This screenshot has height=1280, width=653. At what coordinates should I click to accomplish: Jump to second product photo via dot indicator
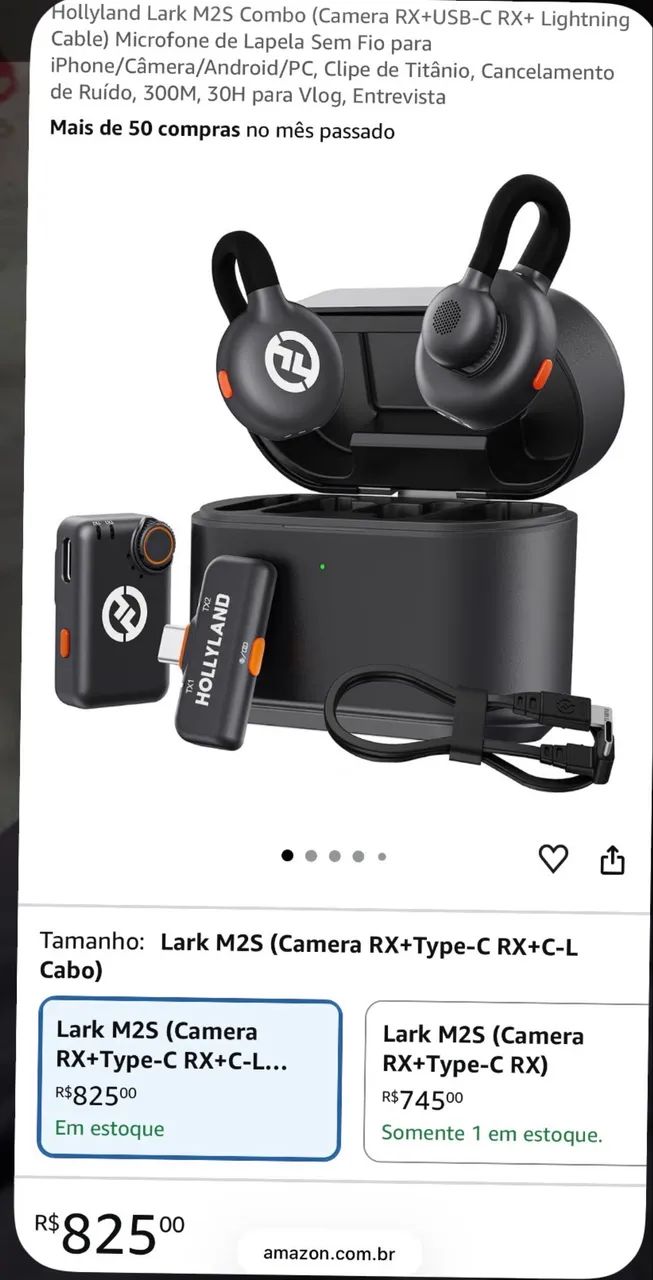click(x=311, y=856)
